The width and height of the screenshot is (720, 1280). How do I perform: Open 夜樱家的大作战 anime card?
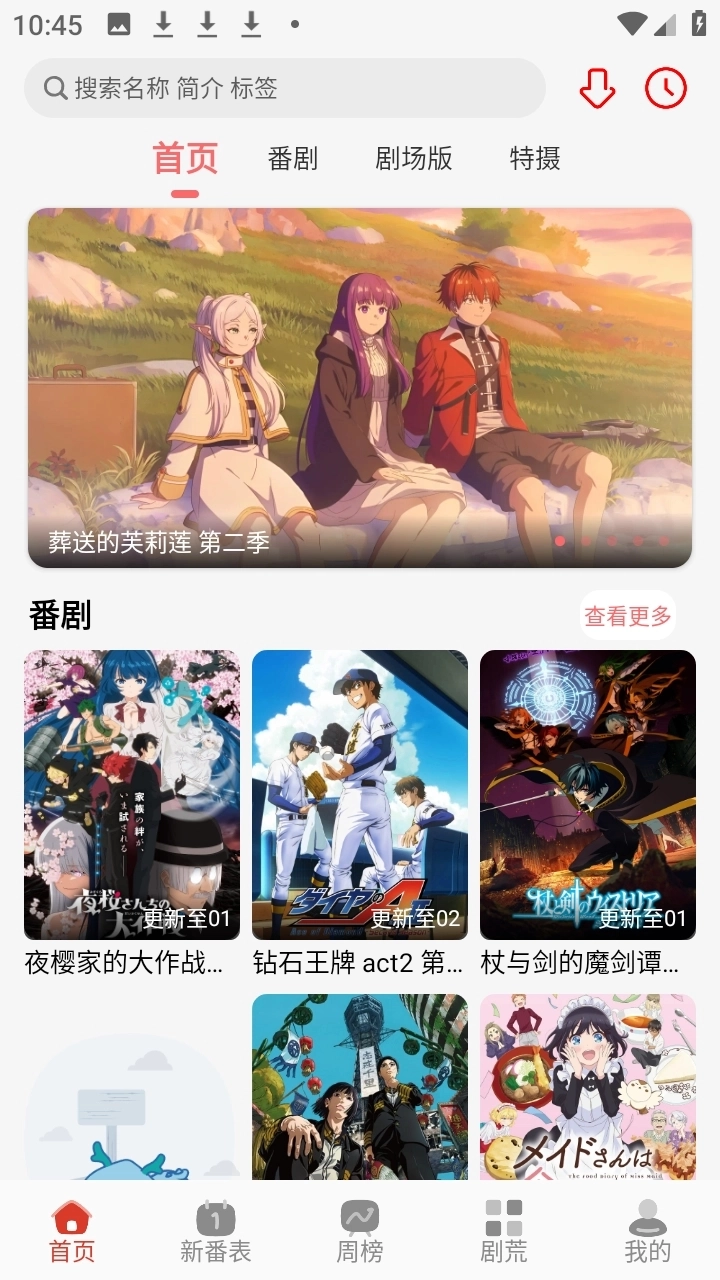[132, 795]
